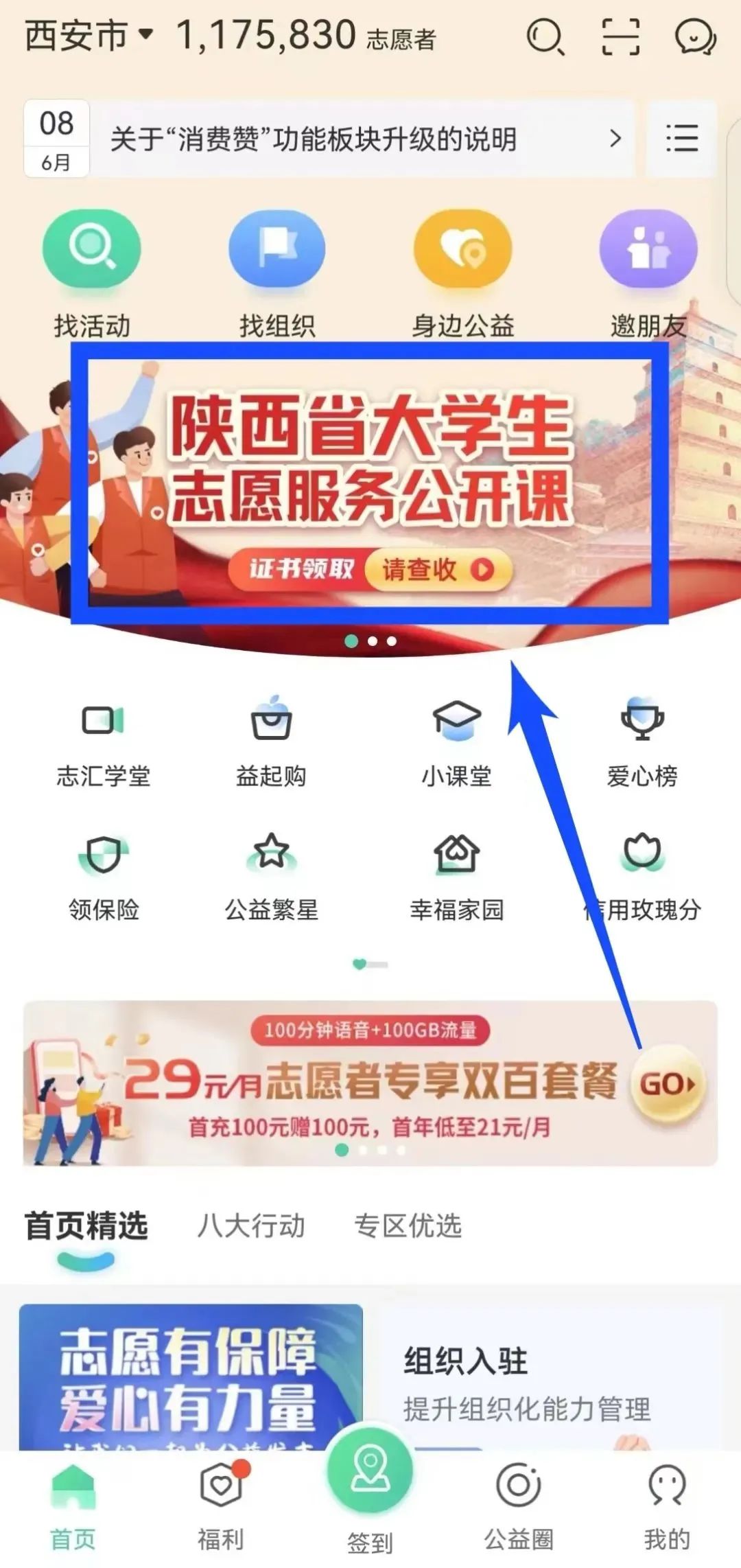Switch to the 八大行动 tab
This screenshot has height=1568, width=741.
point(251,1225)
